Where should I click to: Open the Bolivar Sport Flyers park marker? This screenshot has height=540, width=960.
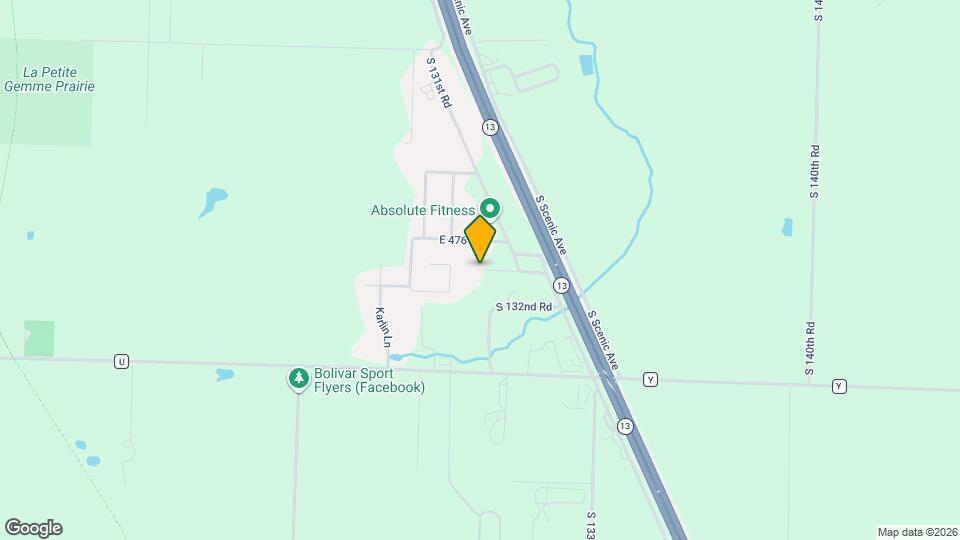pos(298,378)
